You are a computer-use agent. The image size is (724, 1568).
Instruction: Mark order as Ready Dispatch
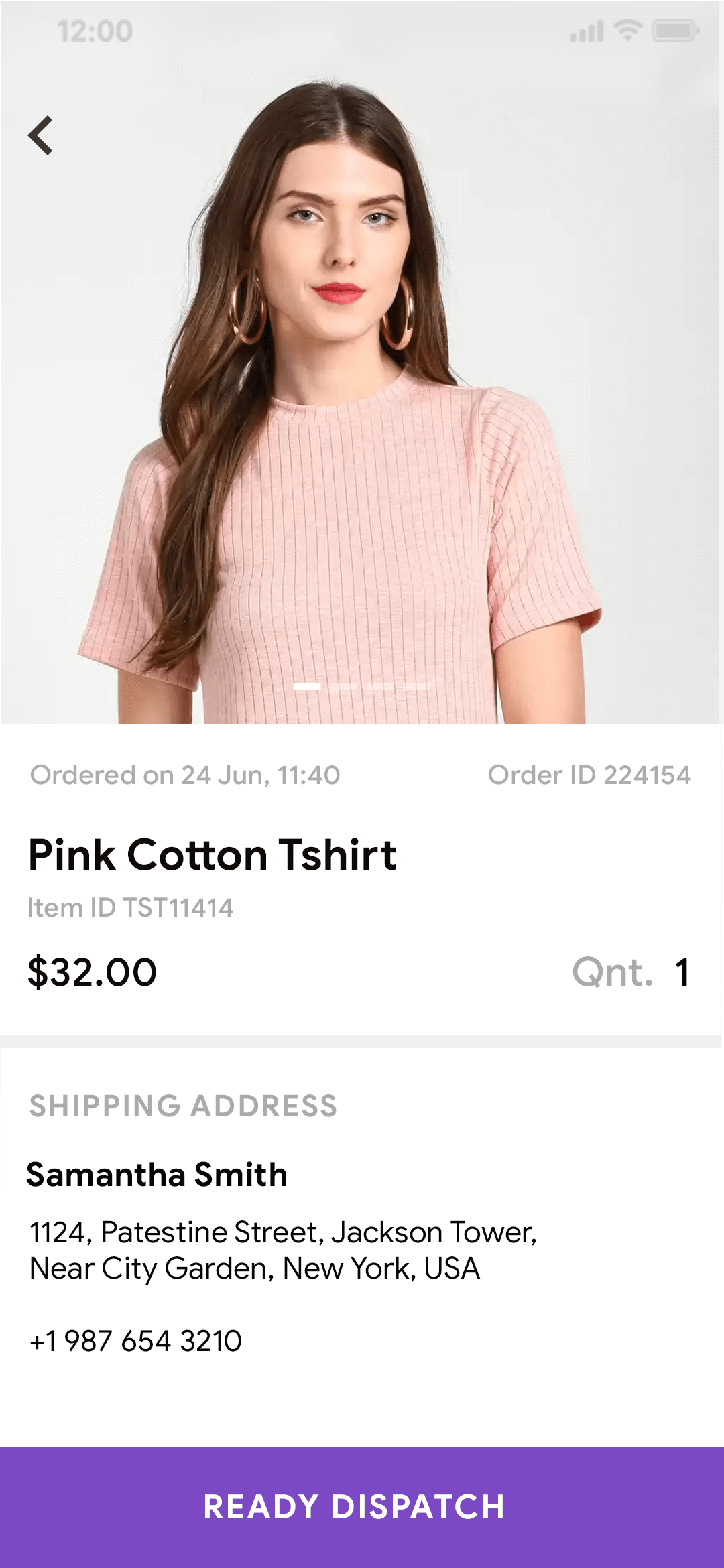click(x=362, y=1506)
